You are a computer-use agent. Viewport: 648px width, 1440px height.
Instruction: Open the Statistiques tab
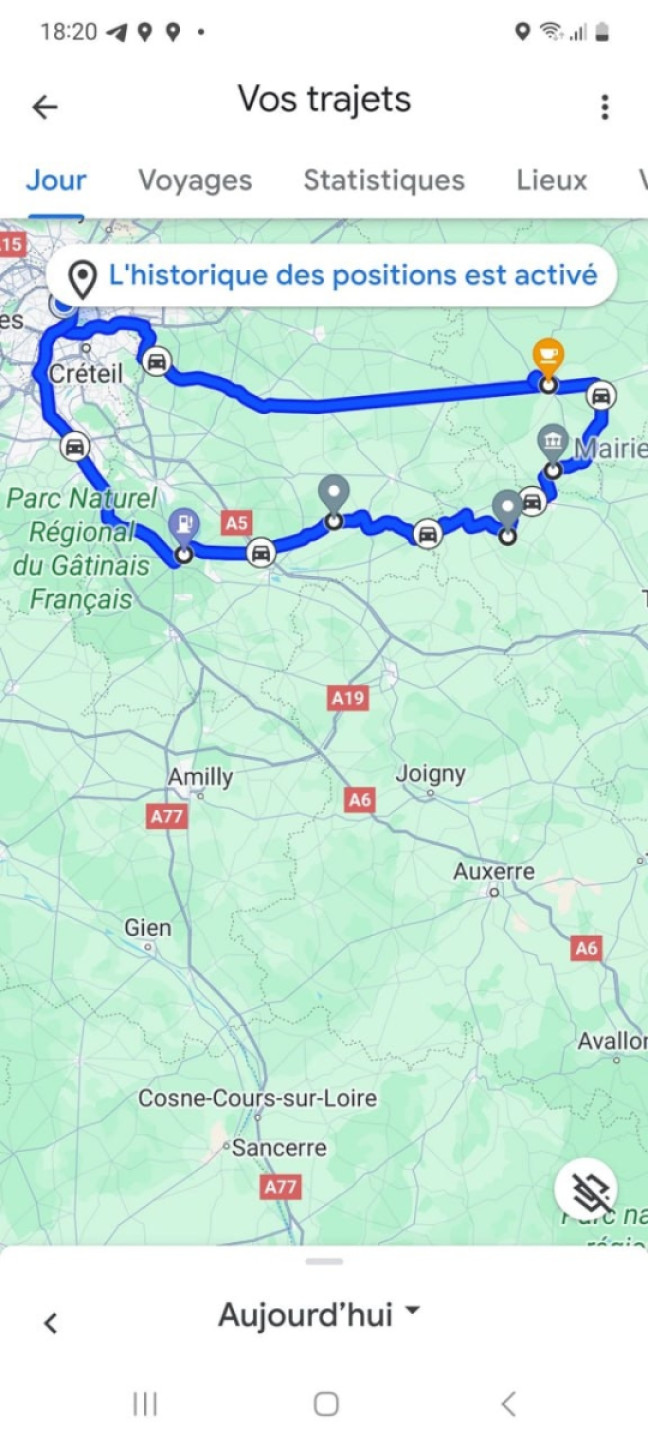click(384, 181)
